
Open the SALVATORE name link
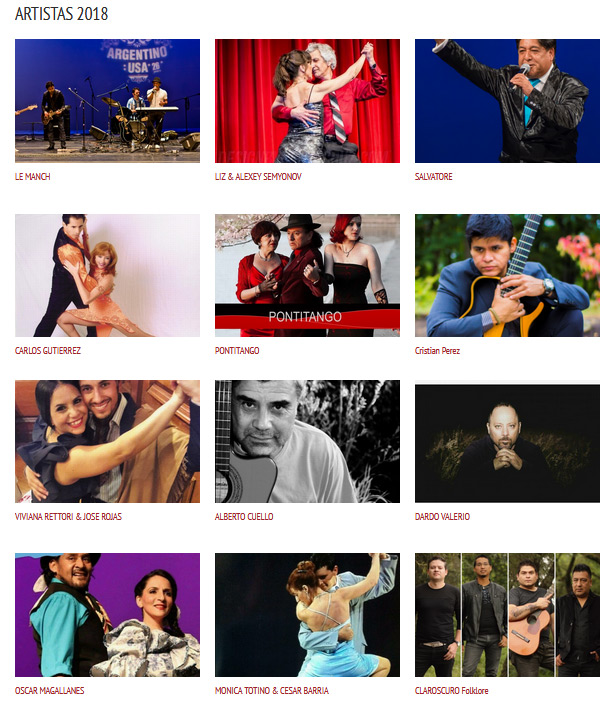[x=434, y=177]
